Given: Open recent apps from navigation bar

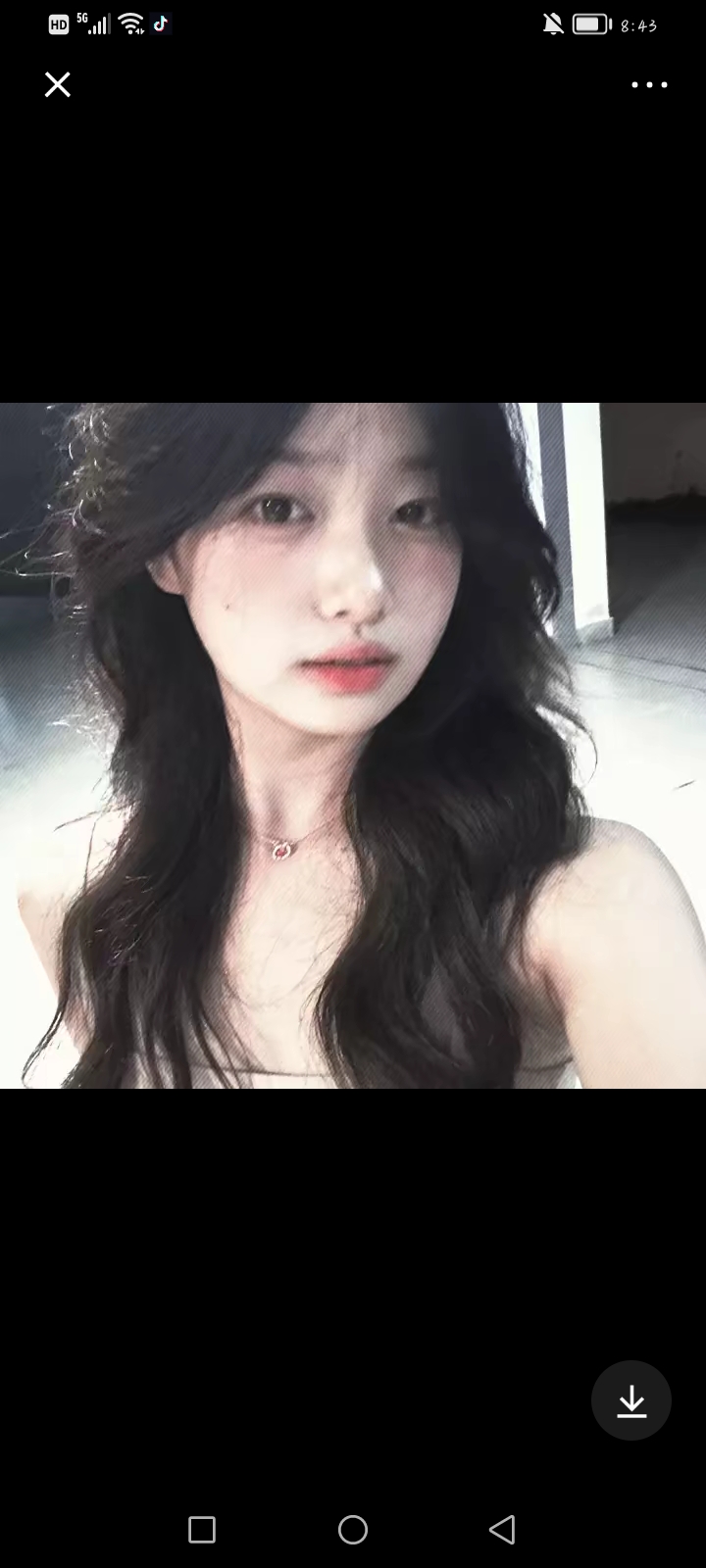Looking at the screenshot, I should tap(202, 1530).
